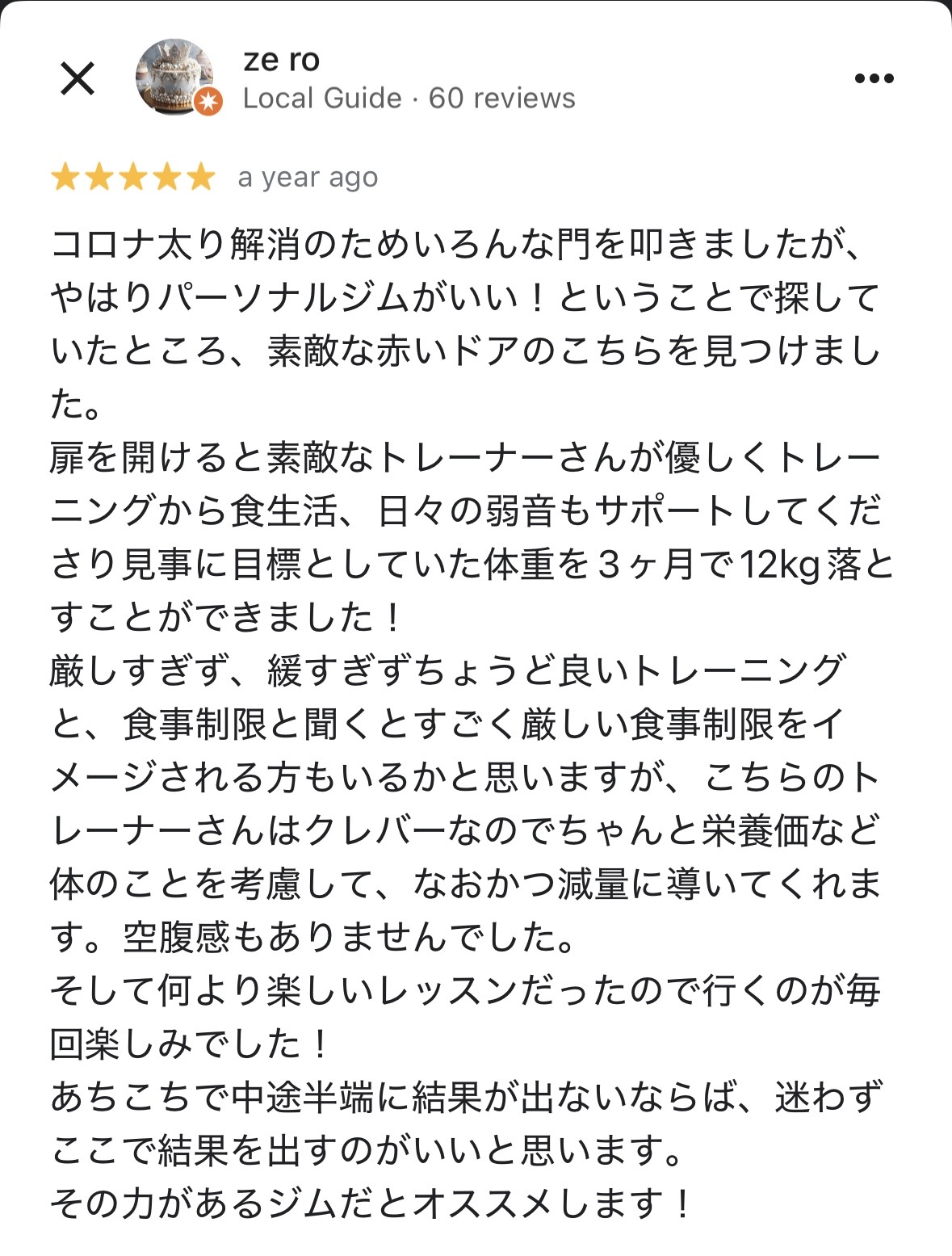Click the X icon to close the review
The height and width of the screenshot is (1256, 952).
[x=77, y=78]
